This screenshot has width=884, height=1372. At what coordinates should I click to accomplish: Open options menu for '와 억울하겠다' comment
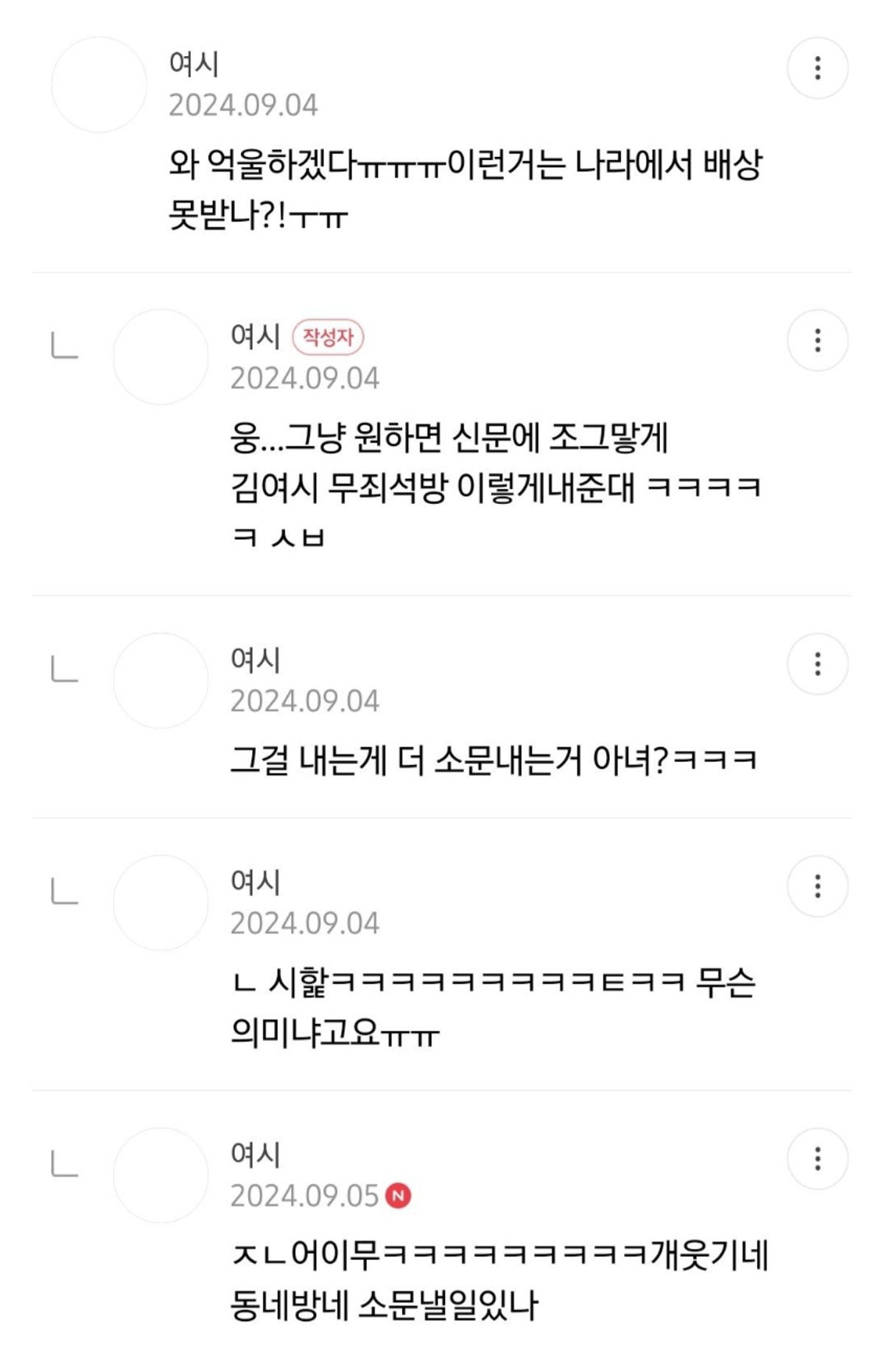click(817, 68)
